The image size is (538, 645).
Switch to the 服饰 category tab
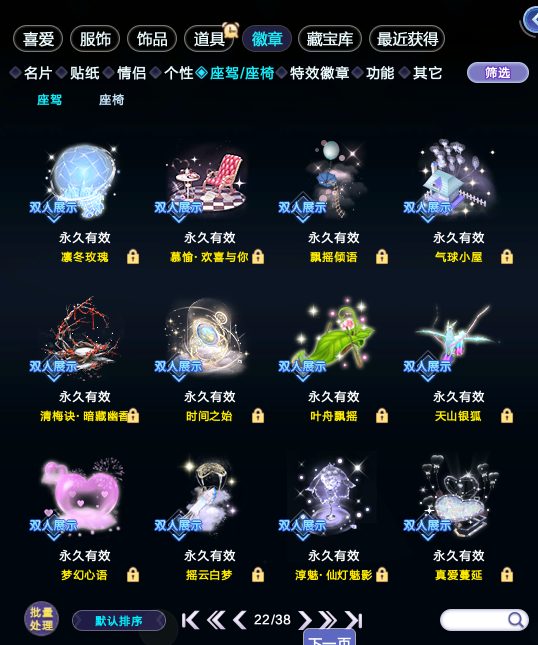pyautogui.click(x=95, y=39)
